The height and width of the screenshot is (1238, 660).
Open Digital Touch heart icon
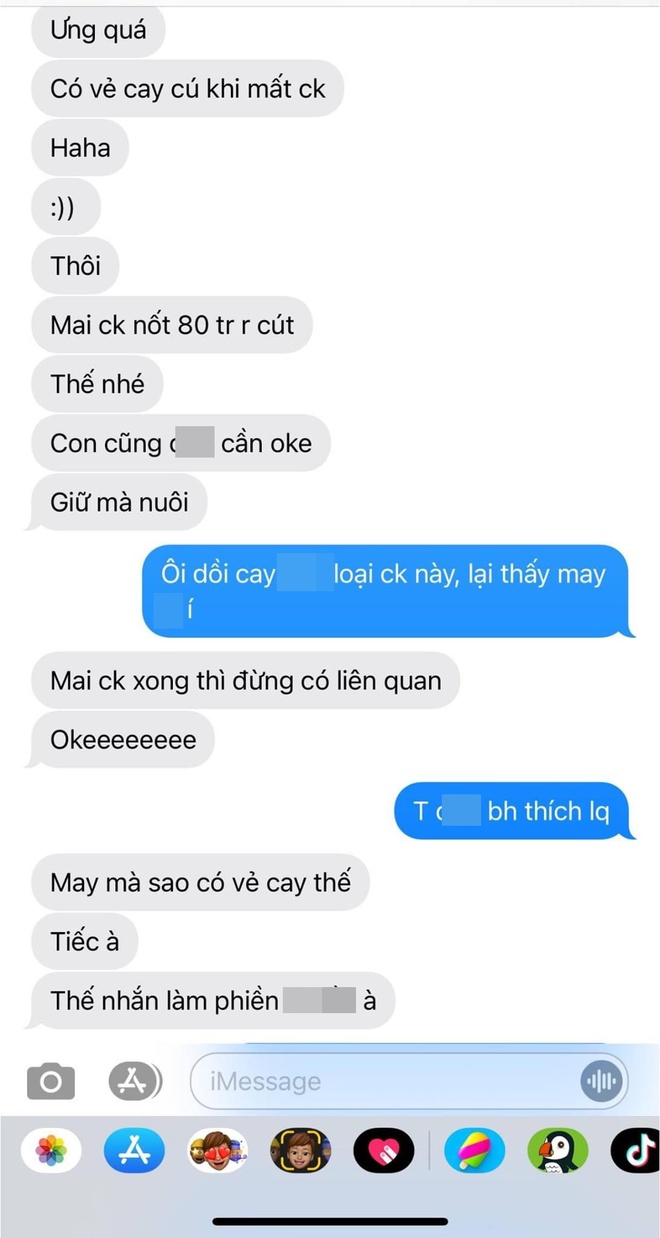[384, 1150]
